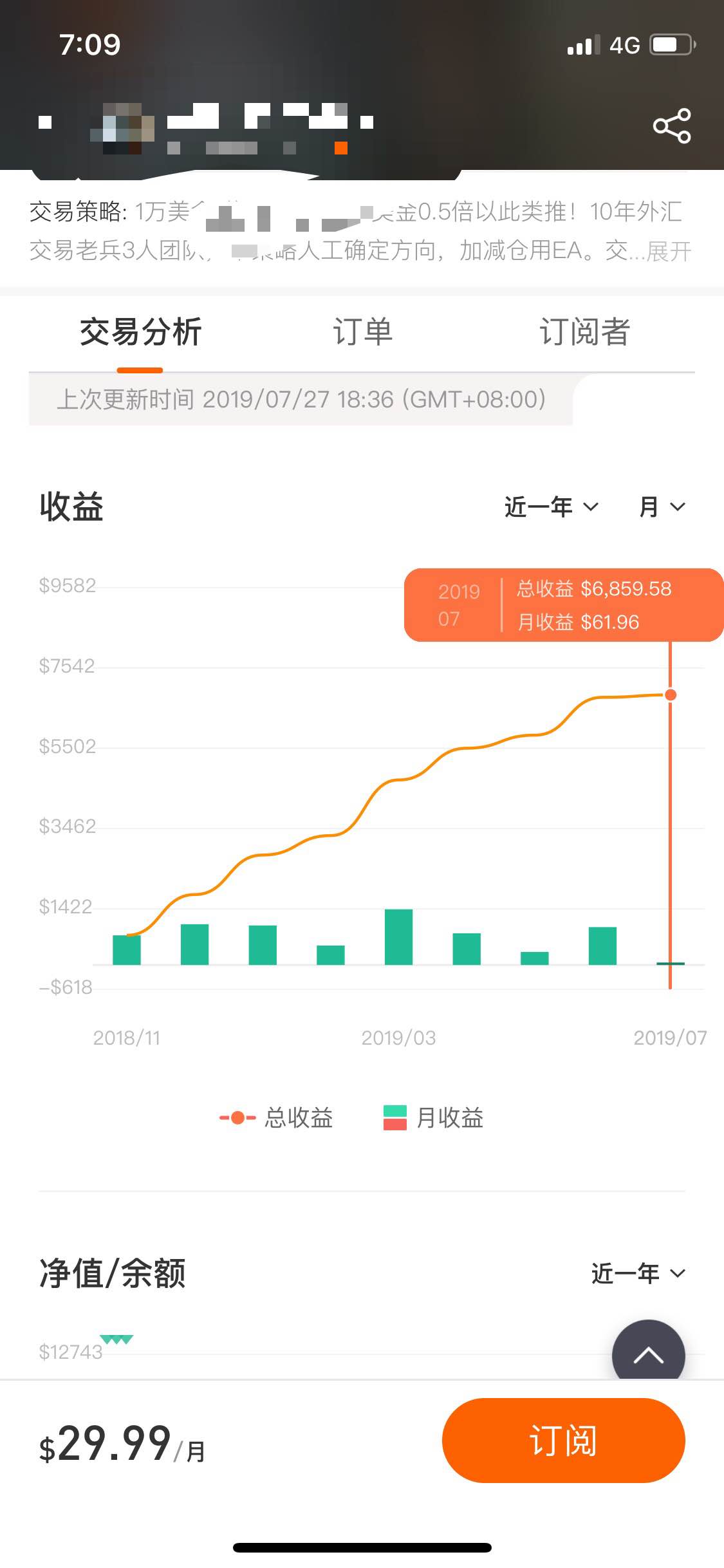
Task: Open the 订阅者 tab
Action: pos(584,333)
